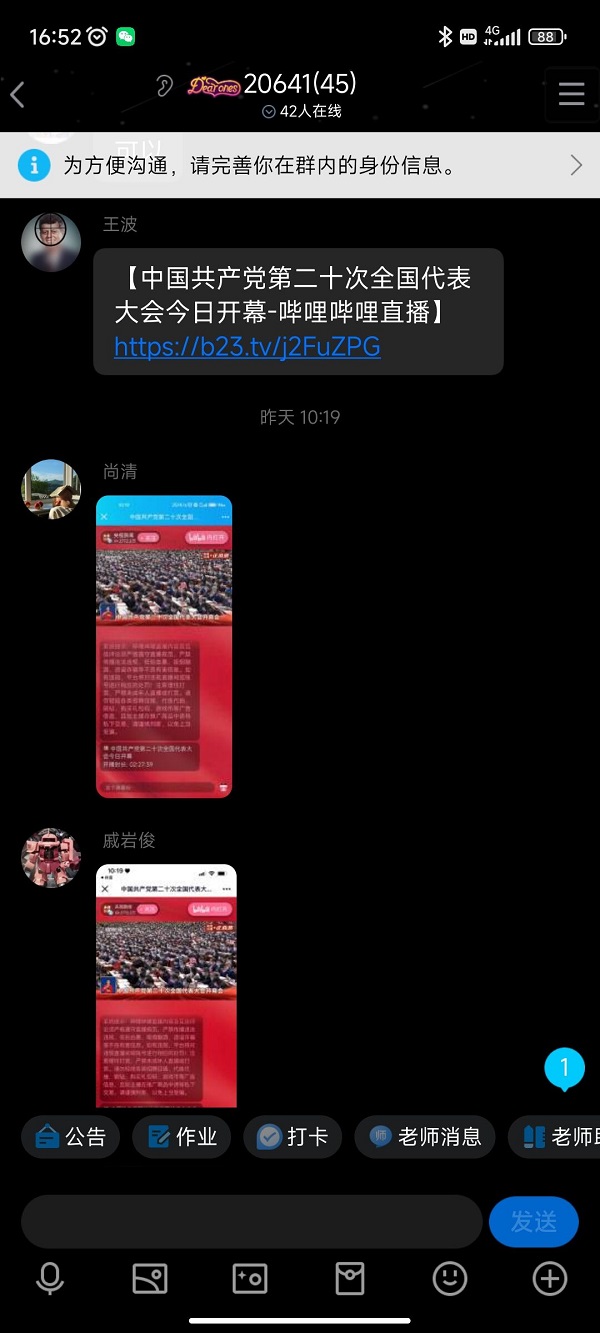Open the emoji panel

click(x=449, y=1278)
